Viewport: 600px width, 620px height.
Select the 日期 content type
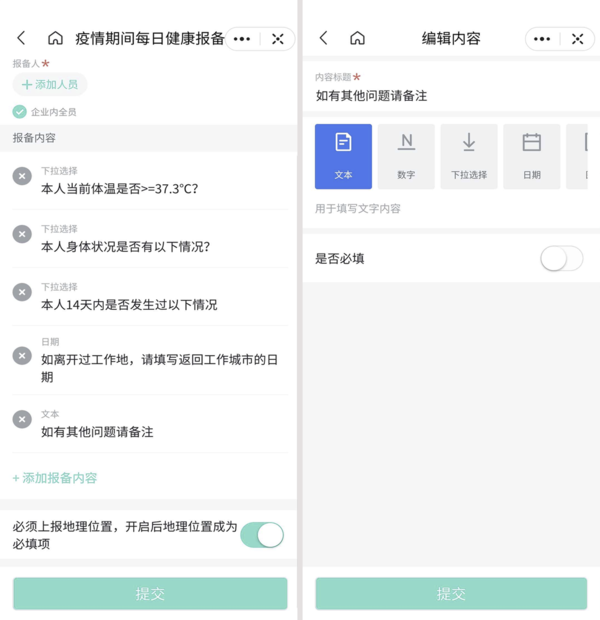click(531, 156)
